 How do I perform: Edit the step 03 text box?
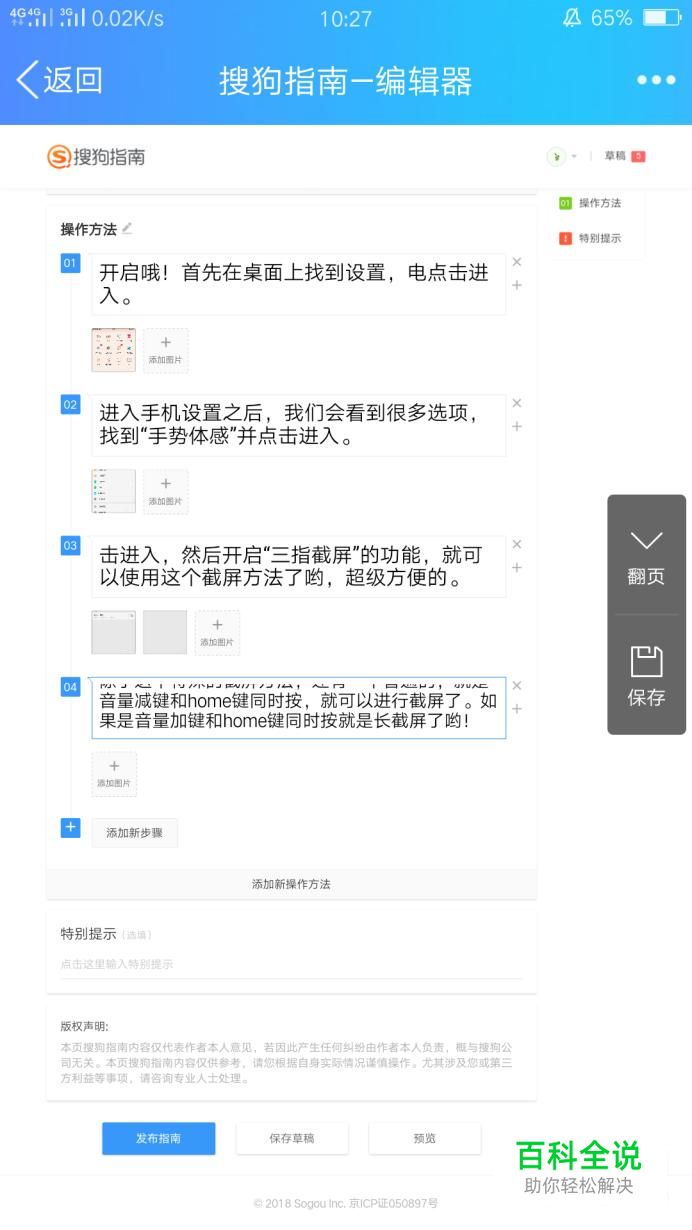(298, 566)
